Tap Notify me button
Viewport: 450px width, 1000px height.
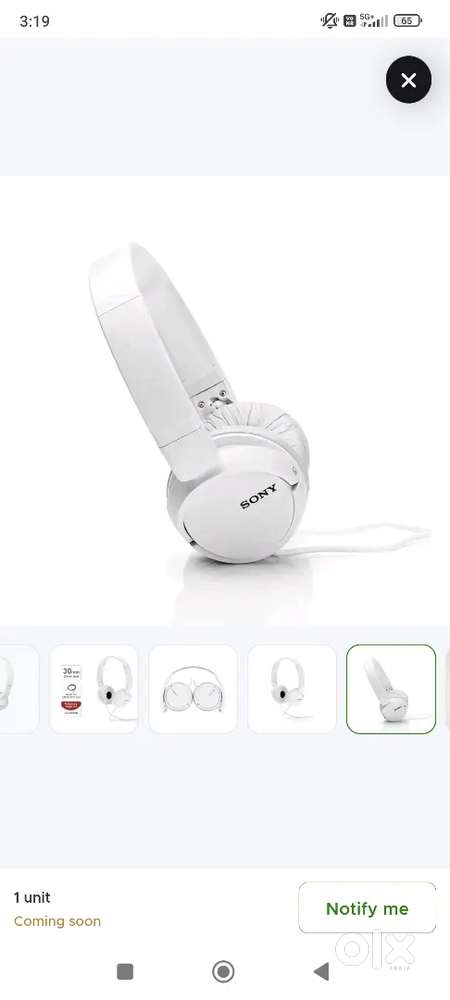(x=367, y=908)
